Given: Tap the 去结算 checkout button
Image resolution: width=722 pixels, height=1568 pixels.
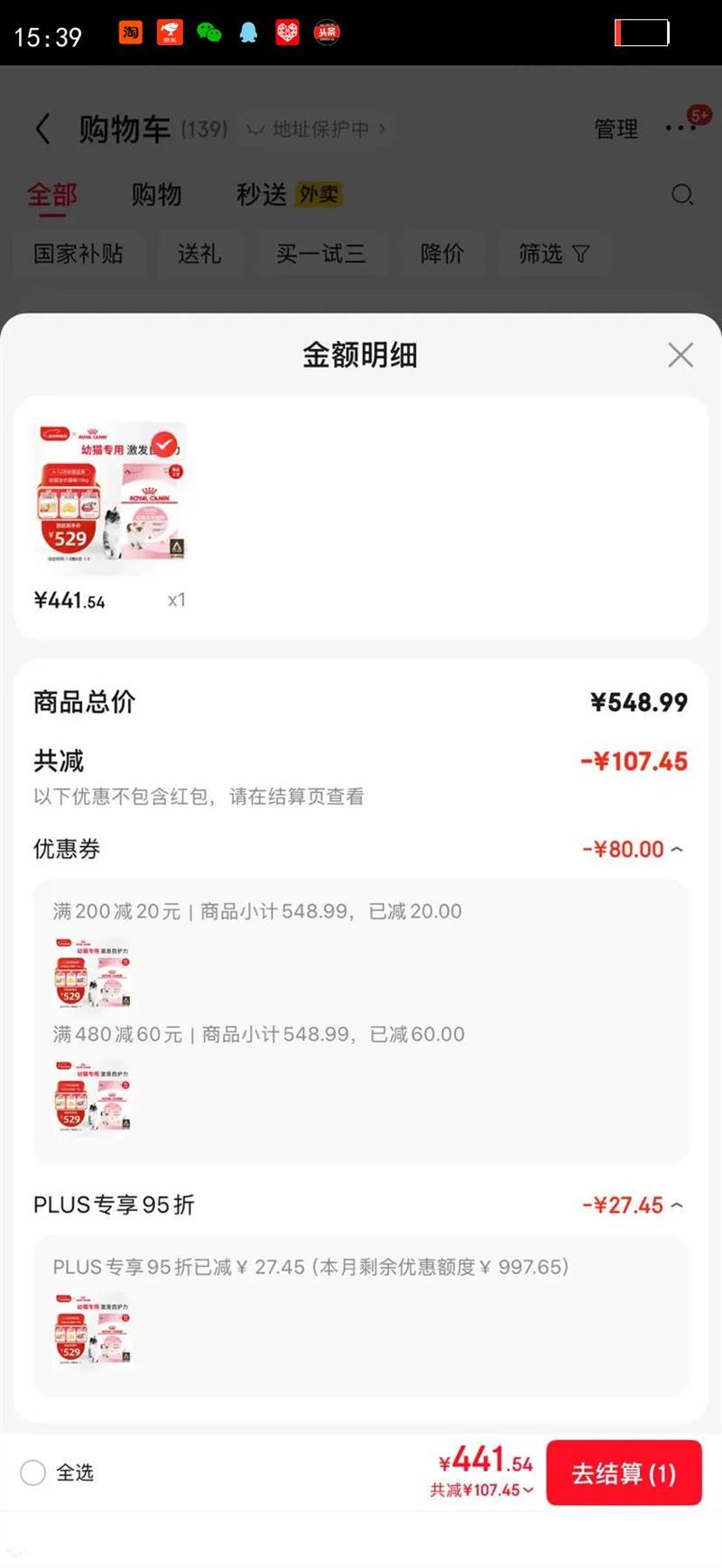Looking at the screenshot, I should pyautogui.click(x=624, y=1472).
